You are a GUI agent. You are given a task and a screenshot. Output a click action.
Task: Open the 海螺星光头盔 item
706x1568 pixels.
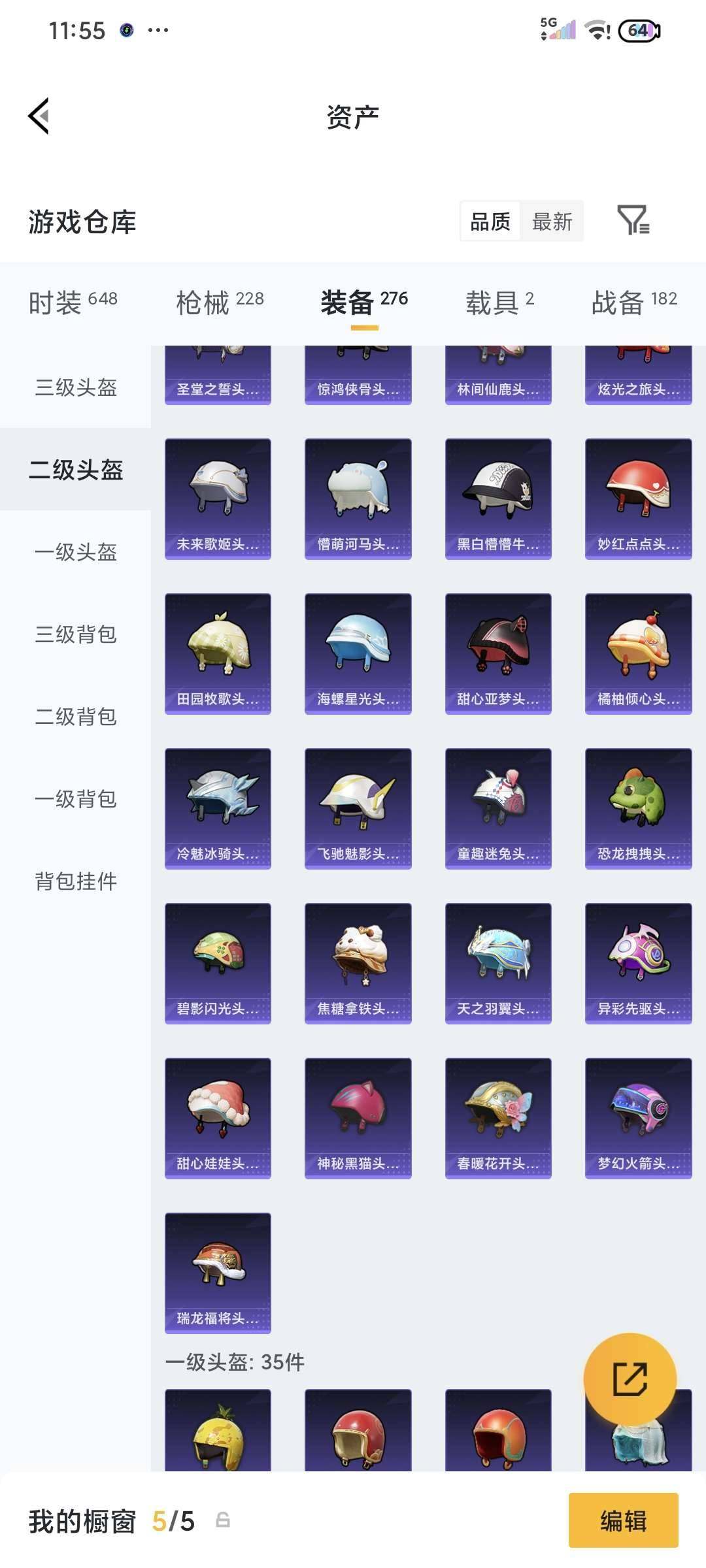tap(358, 653)
